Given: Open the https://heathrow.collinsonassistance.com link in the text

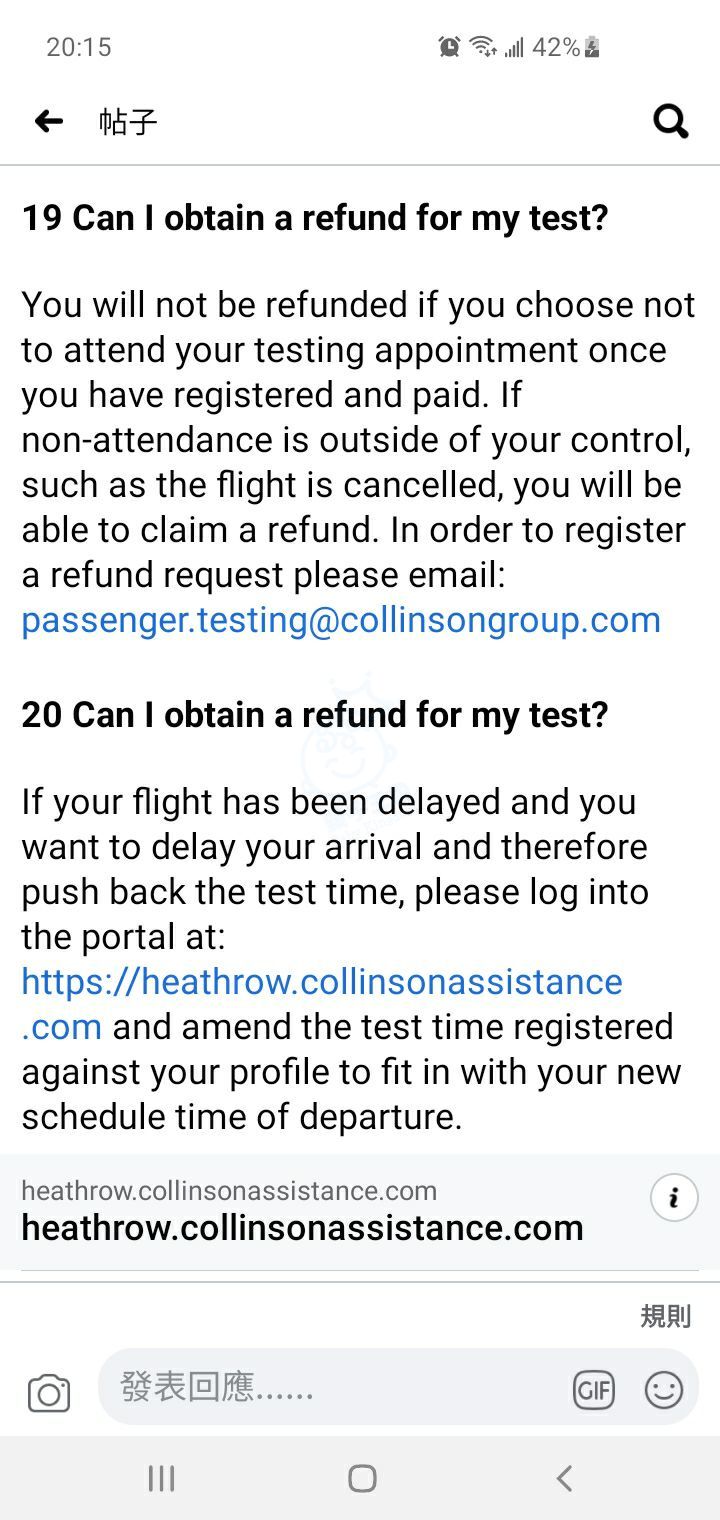Looking at the screenshot, I should click(322, 1003).
